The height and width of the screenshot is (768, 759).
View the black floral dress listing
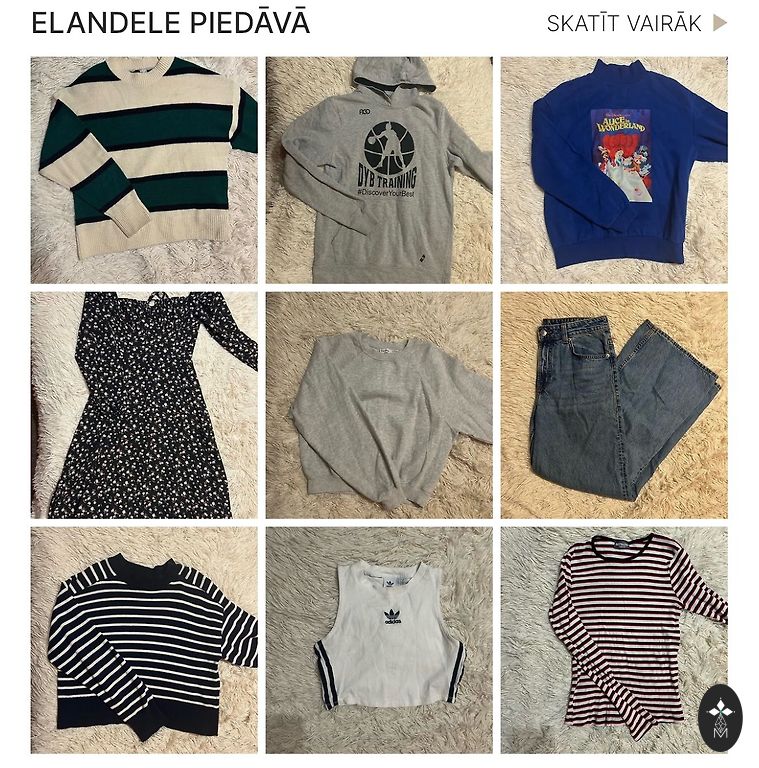tap(144, 404)
